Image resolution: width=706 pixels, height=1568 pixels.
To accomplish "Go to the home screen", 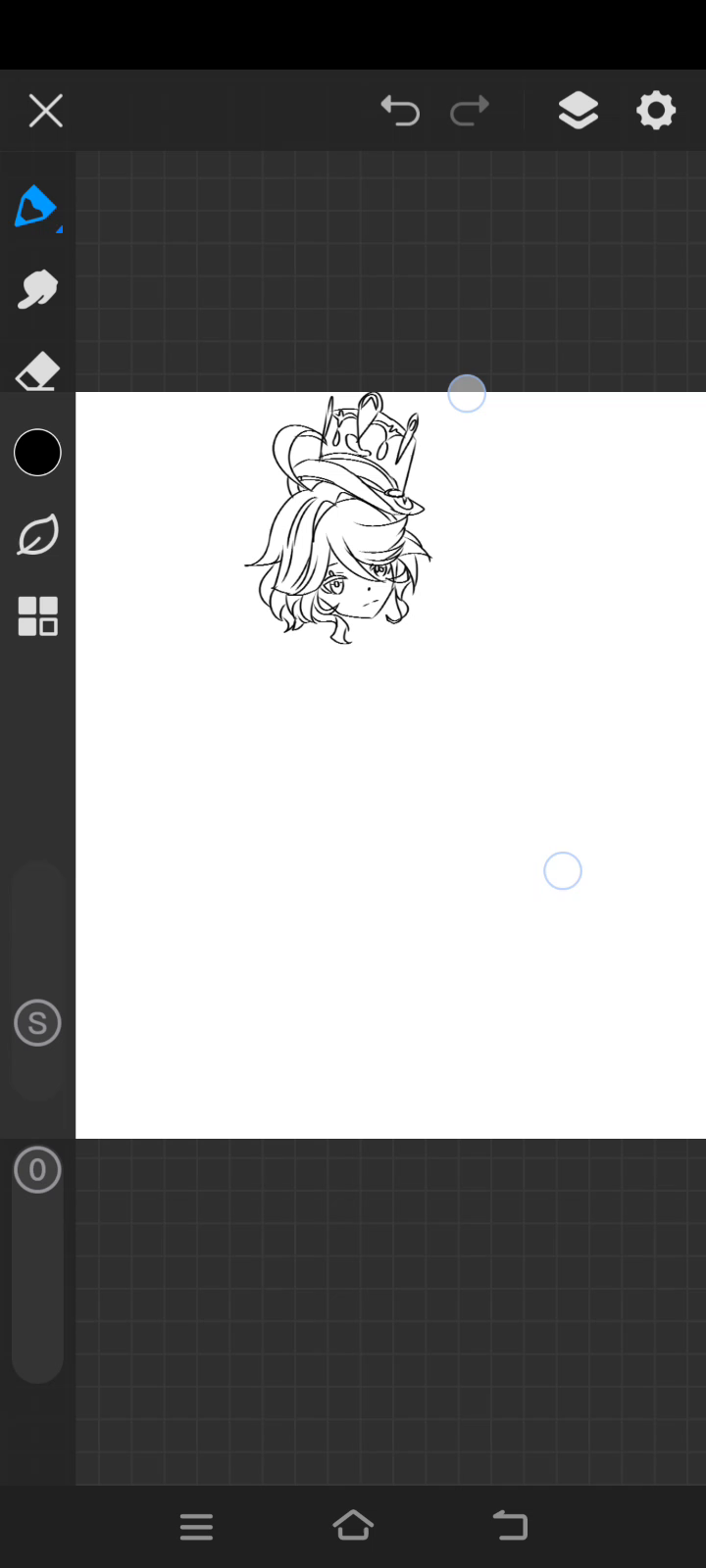I will coord(353,1526).
